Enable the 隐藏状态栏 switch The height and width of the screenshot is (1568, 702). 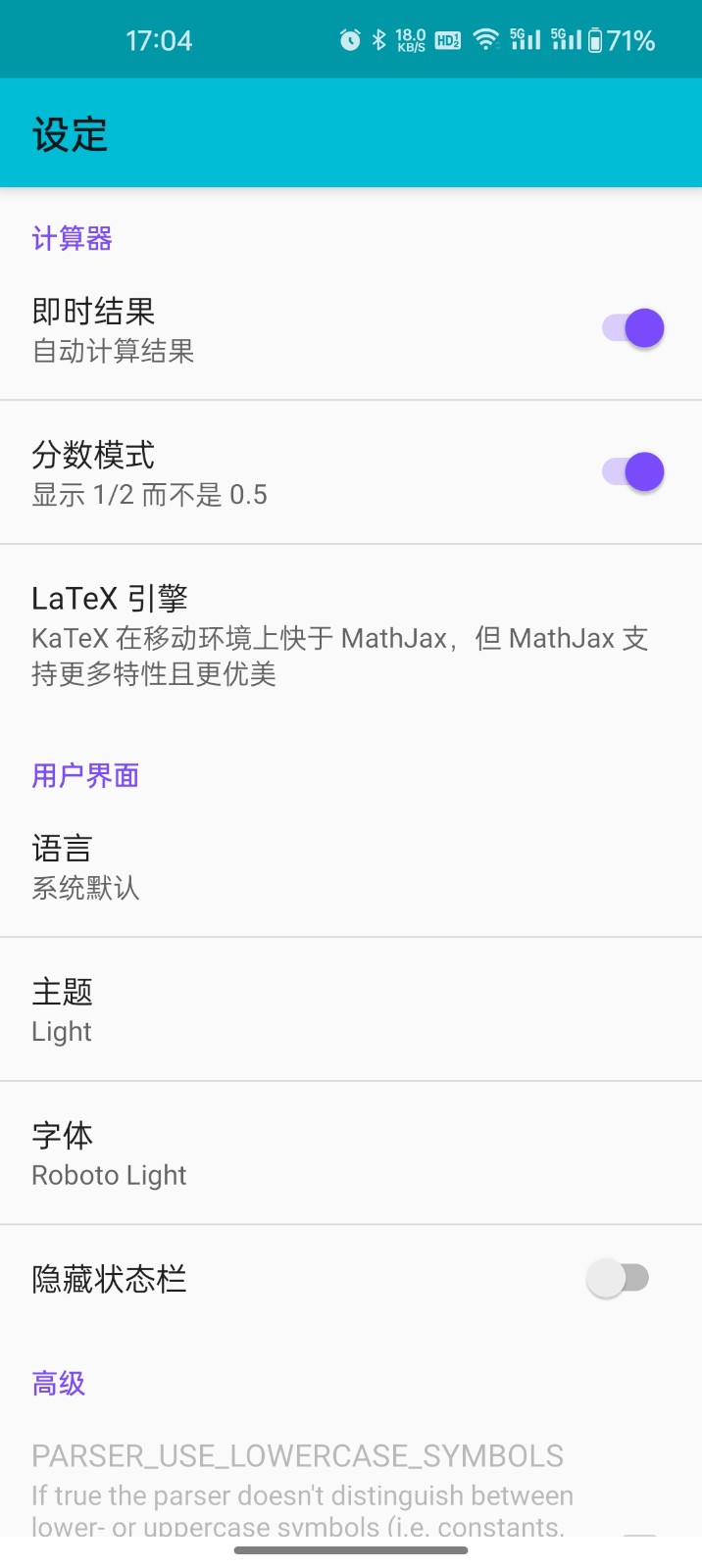click(x=618, y=1278)
